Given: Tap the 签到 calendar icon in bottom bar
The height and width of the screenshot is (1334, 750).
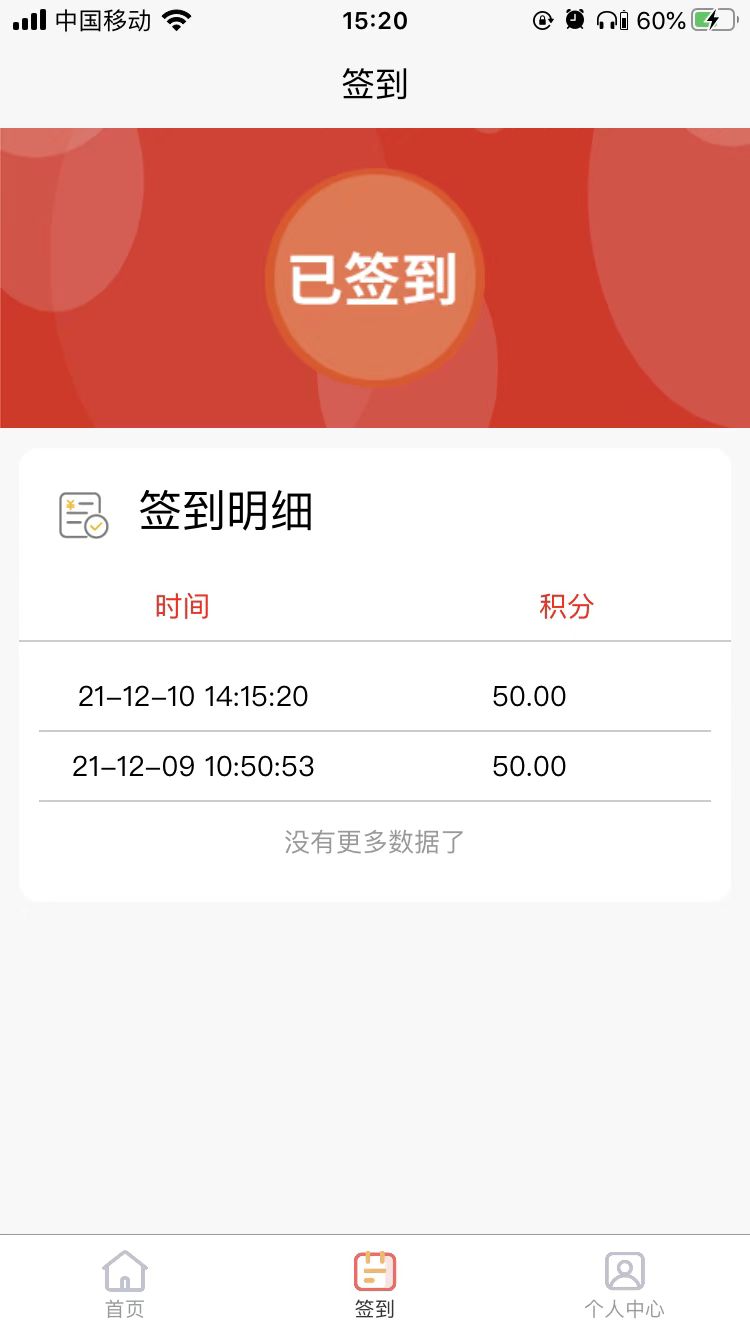Looking at the screenshot, I should tap(374, 1269).
